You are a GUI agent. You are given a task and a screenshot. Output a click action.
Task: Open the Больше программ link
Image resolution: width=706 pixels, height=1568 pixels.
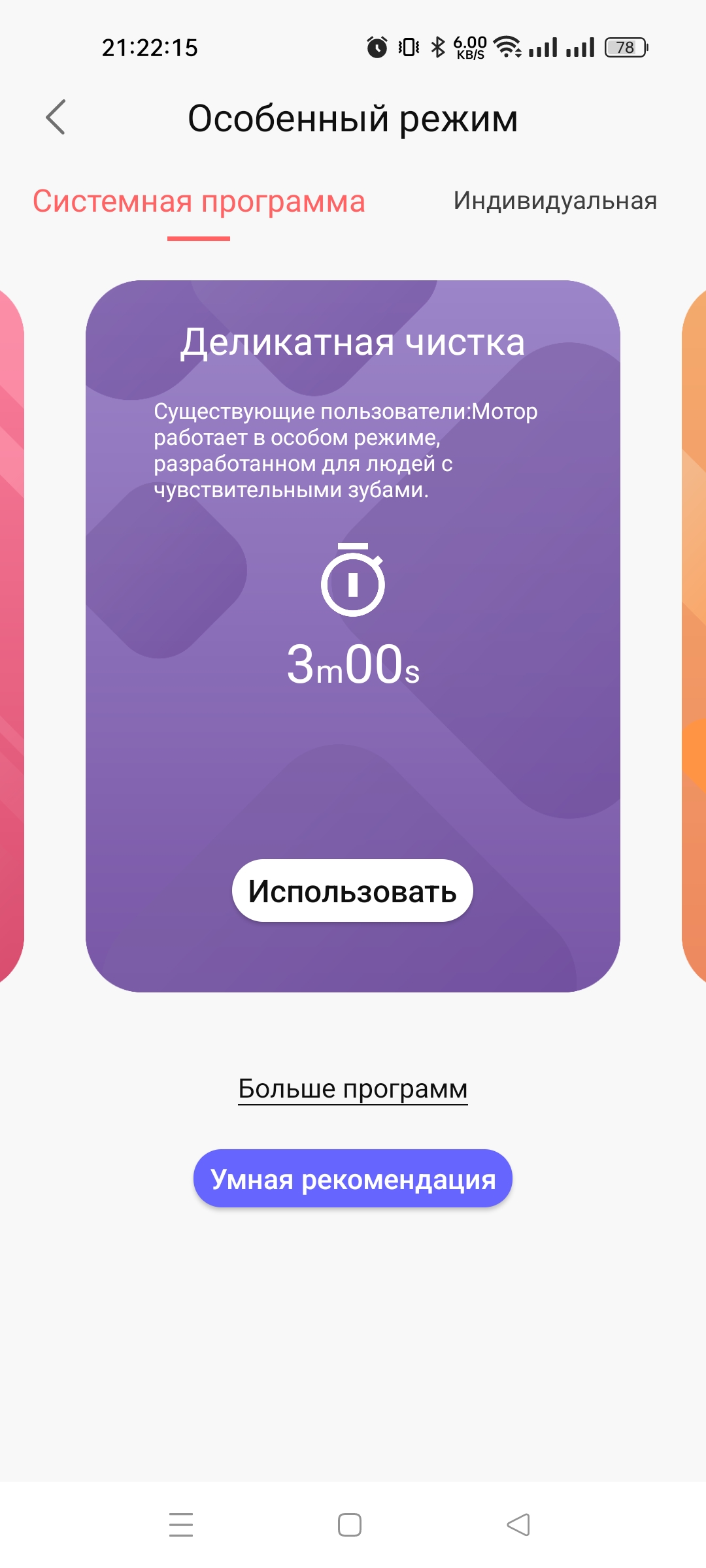(352, 1089)
